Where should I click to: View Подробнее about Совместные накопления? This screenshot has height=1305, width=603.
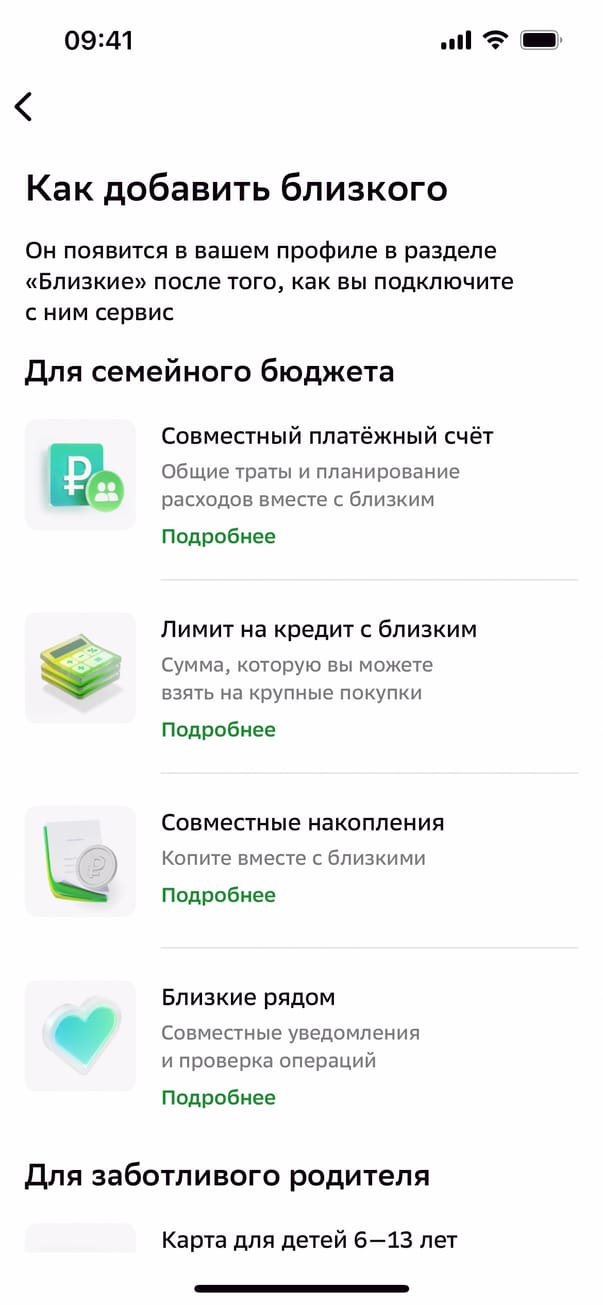point(218,895)
